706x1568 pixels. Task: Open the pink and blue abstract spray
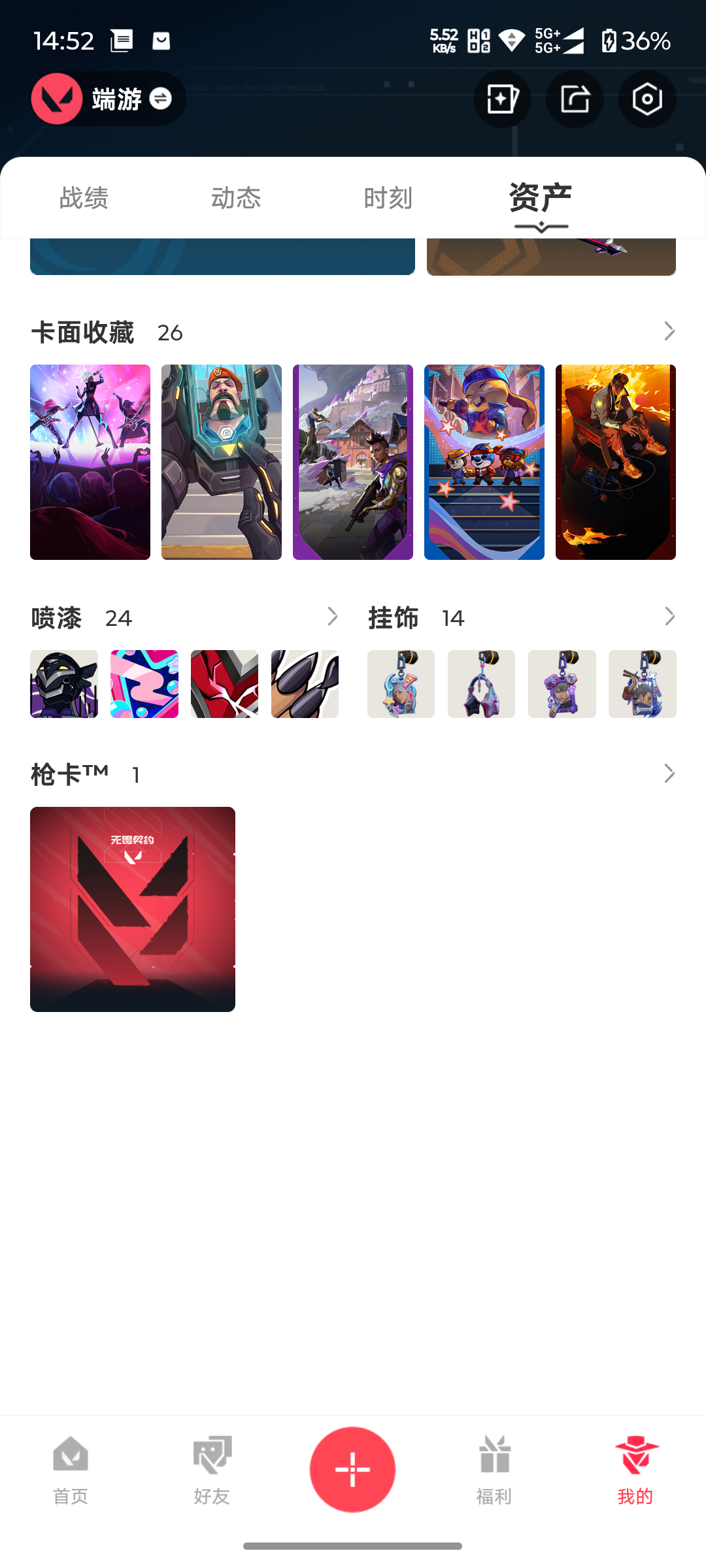144,684
